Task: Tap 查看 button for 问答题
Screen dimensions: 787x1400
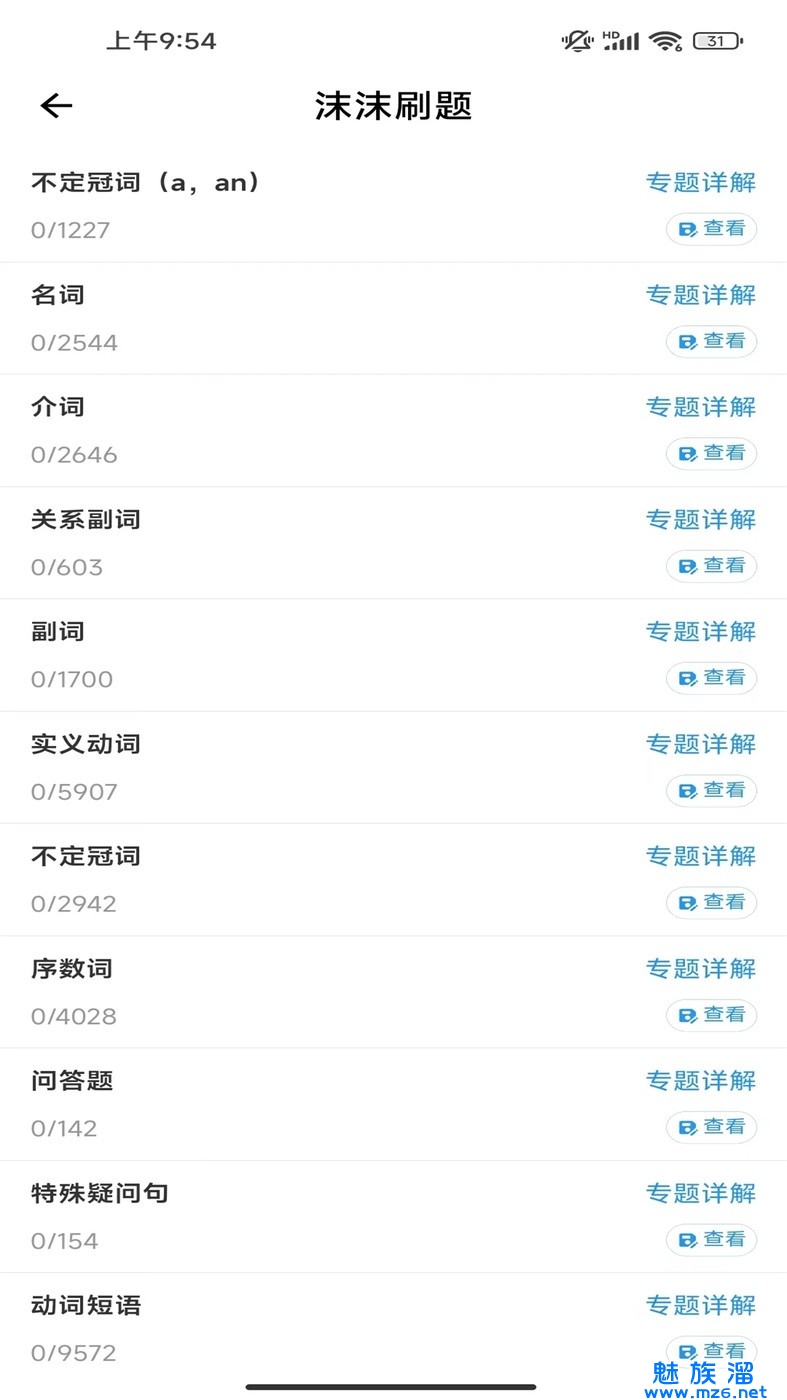Action: click(712, 1127)
